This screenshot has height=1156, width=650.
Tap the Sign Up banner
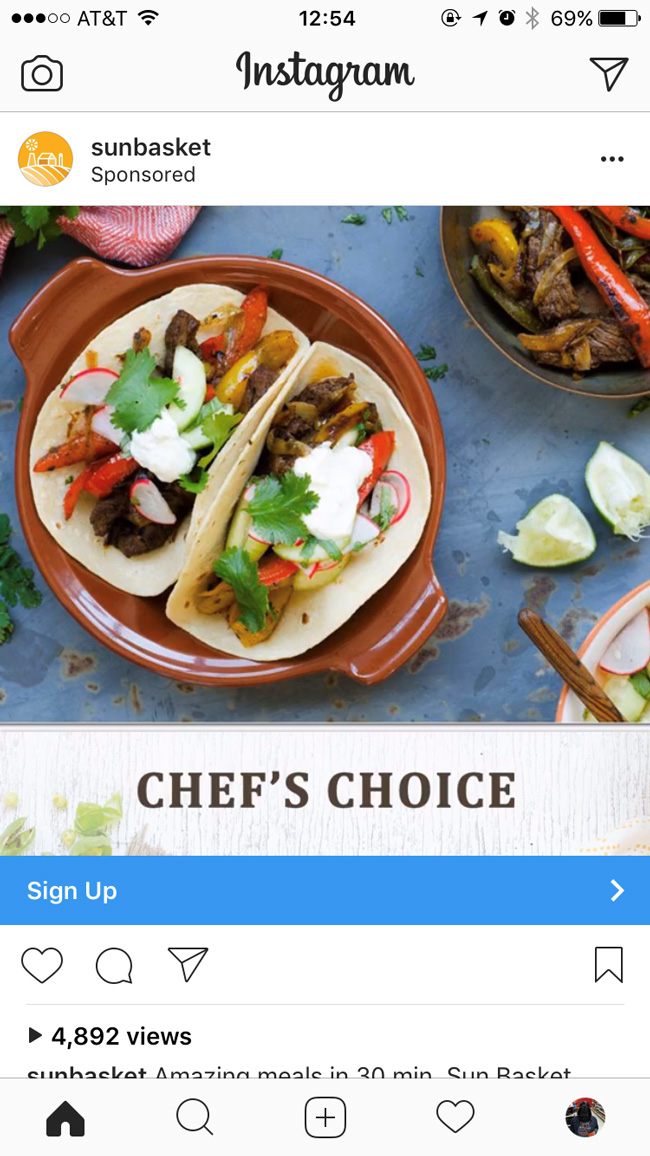325,890
